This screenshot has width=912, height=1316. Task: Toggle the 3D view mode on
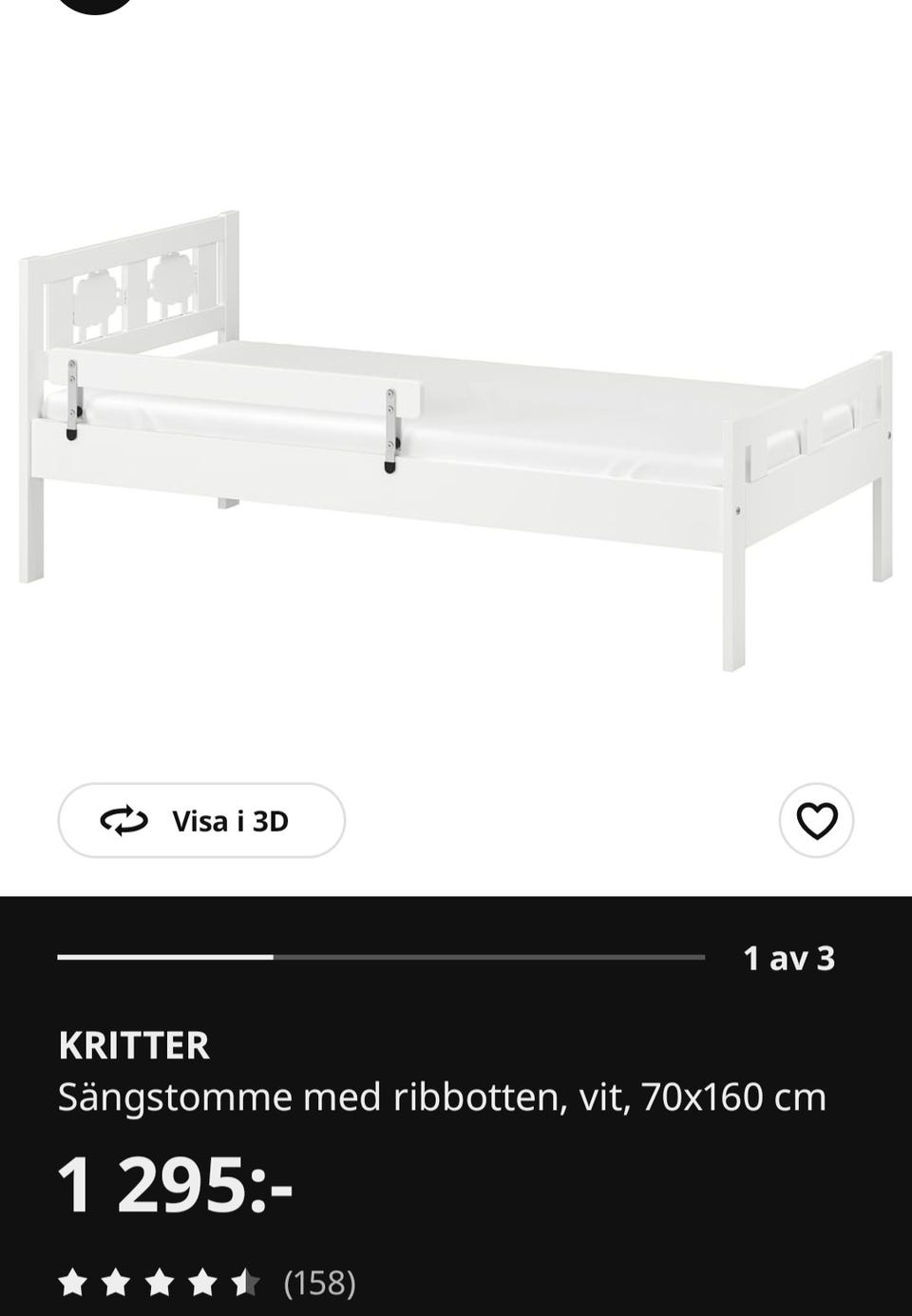(200, 819)
